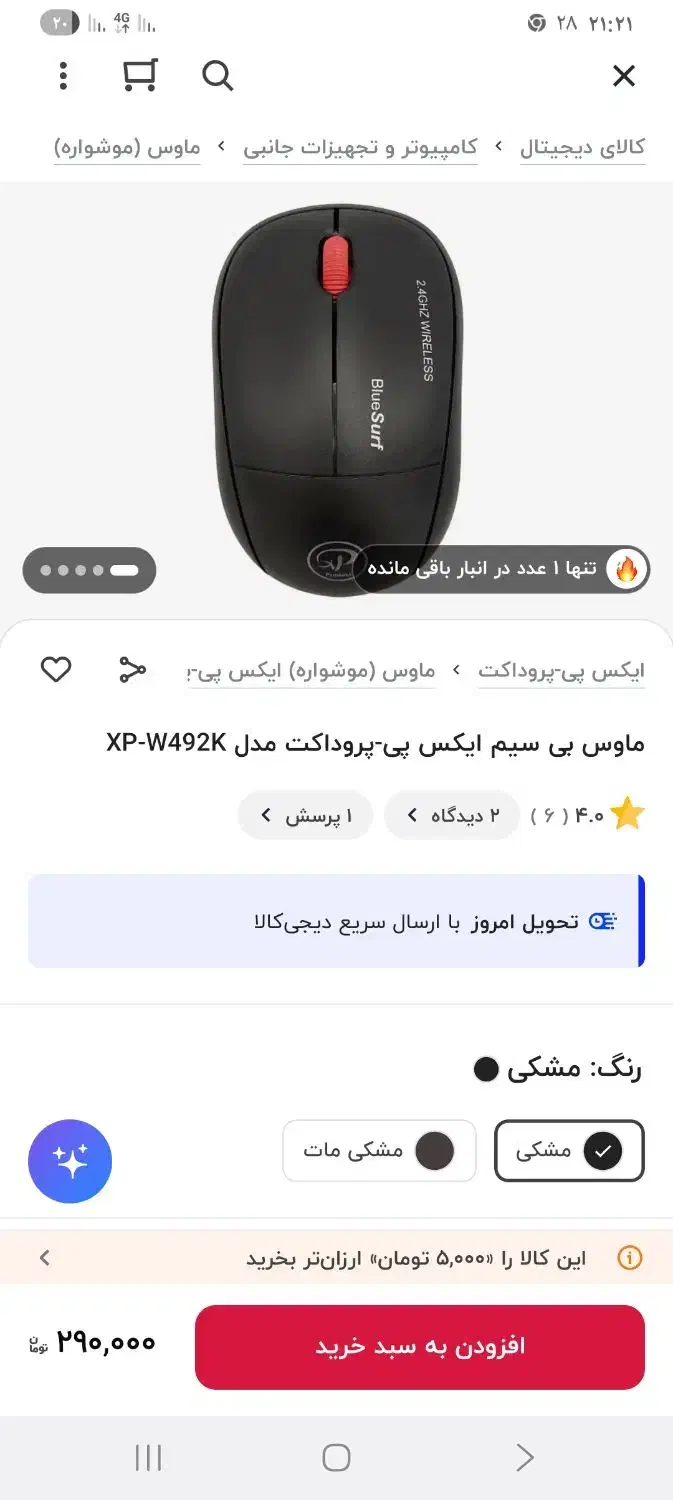
Task: Open the ماوس (موشواره) top breadcrumb
Action: (127, 148)
